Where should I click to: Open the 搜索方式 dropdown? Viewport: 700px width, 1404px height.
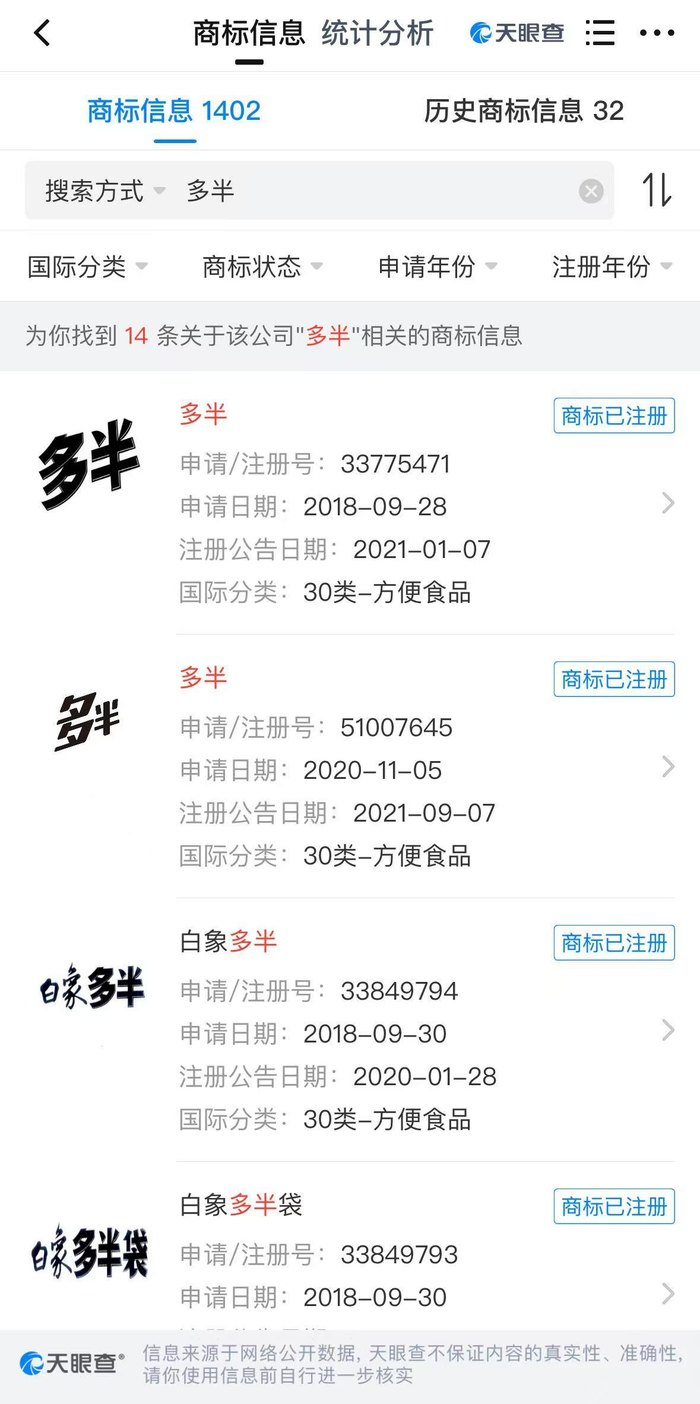pyautogui.click(x=104, y=191)
